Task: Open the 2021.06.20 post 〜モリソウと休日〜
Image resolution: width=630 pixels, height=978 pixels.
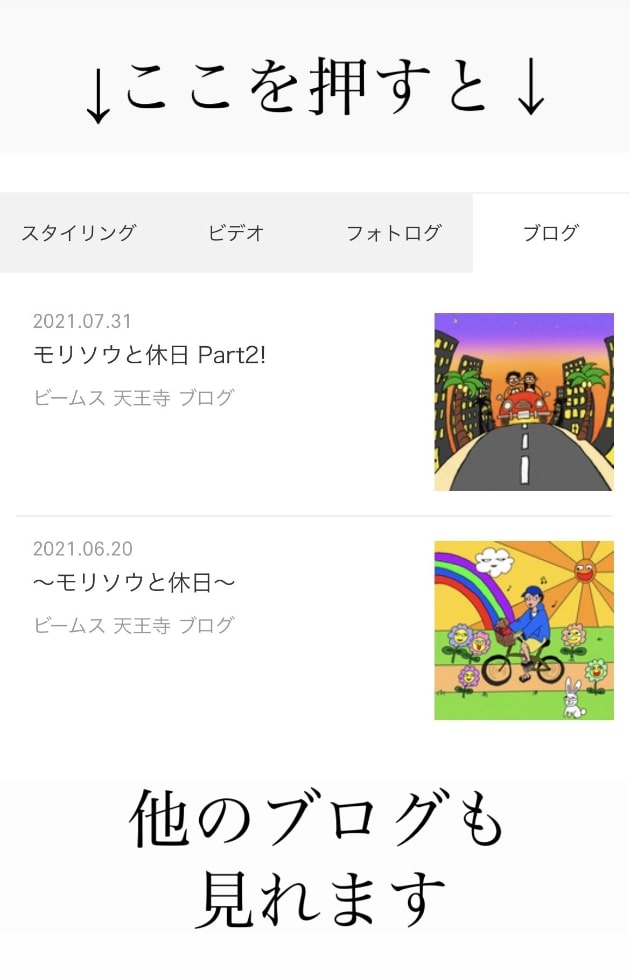Action: click(x=134, y=582)
